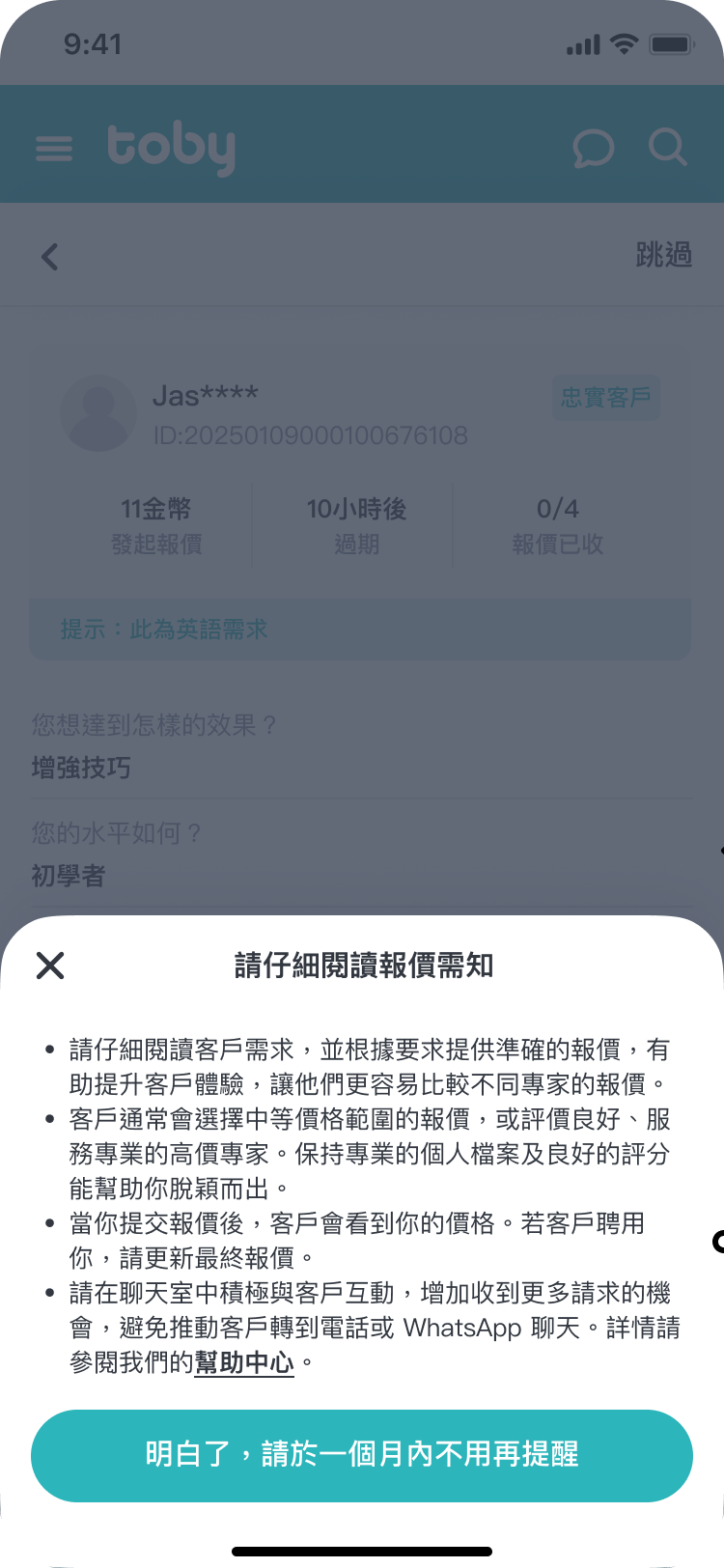Close the 請仔細閱讀報價需知 sheet
This screenshot has width=724, height=1568.
pyautogui.click(x=50, y=965)
